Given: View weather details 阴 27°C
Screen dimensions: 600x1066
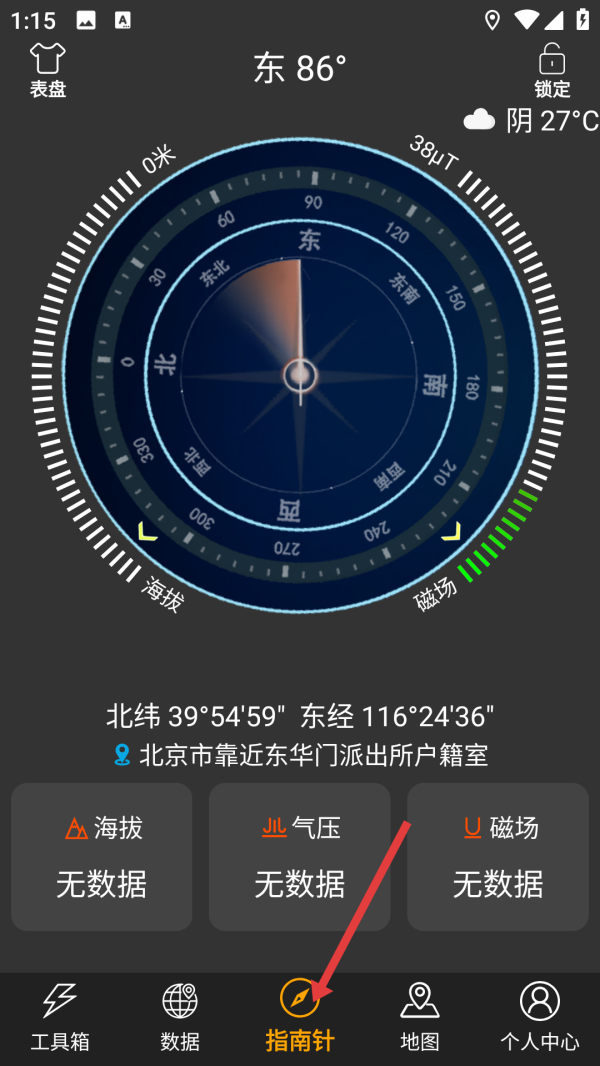Looking at the screenshot, I should coord(531,121).
